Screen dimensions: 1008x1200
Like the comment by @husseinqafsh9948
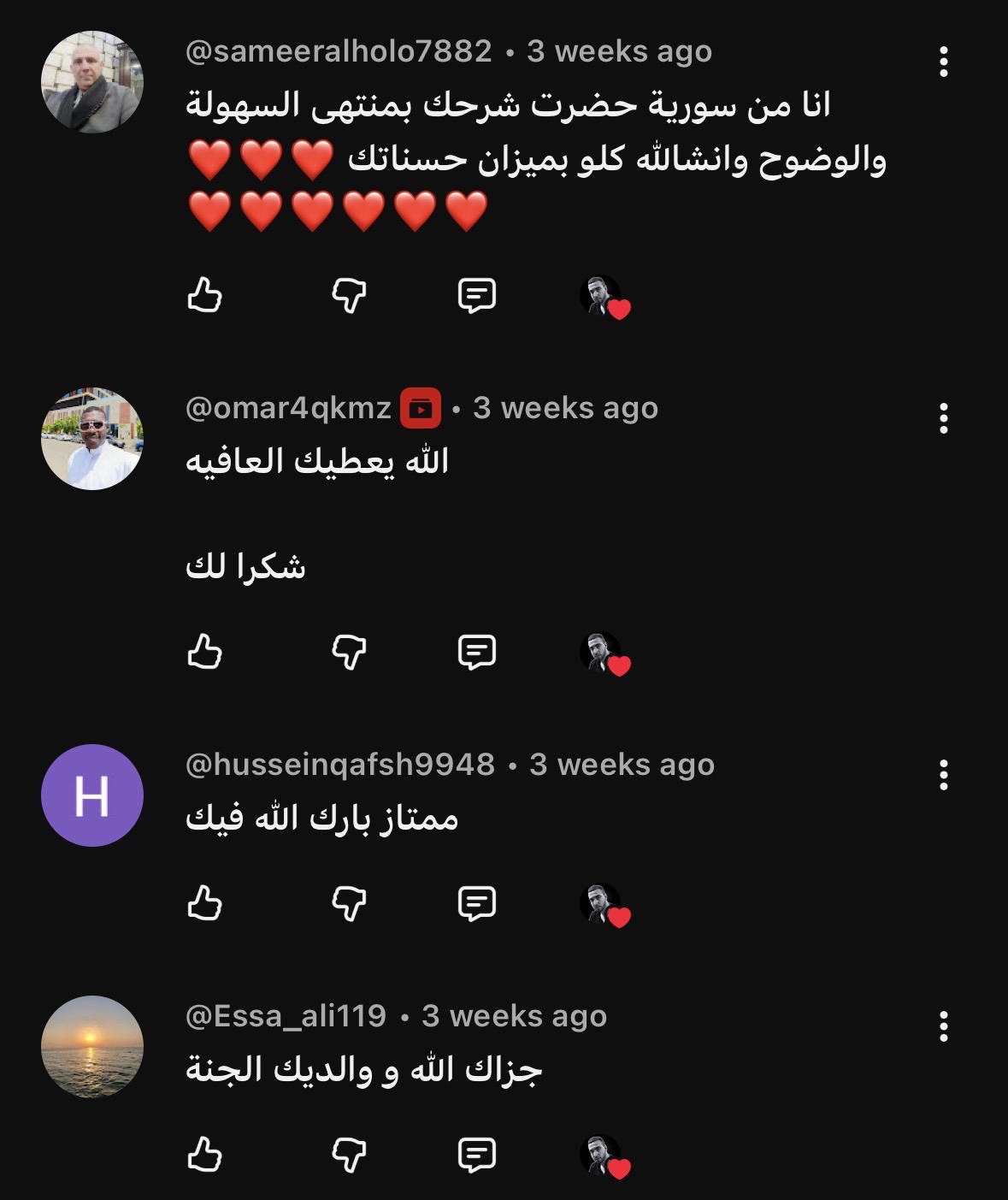pyautogui.click(x=204, y=903)
